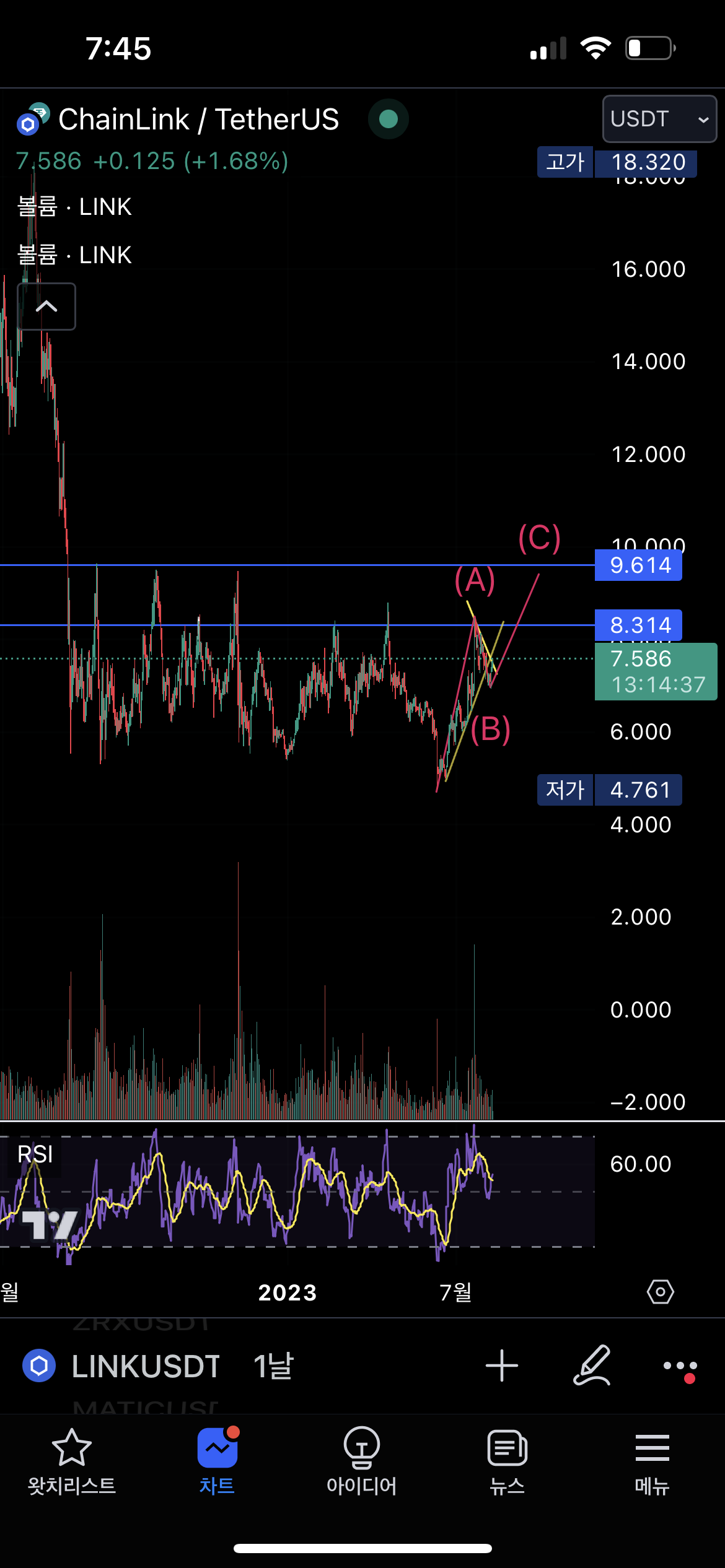Image resolution: width=725 pixels, height=1568 pixels.
Task: Open the LINKUSDT symbol search
Action: (x=146, y=1367)
